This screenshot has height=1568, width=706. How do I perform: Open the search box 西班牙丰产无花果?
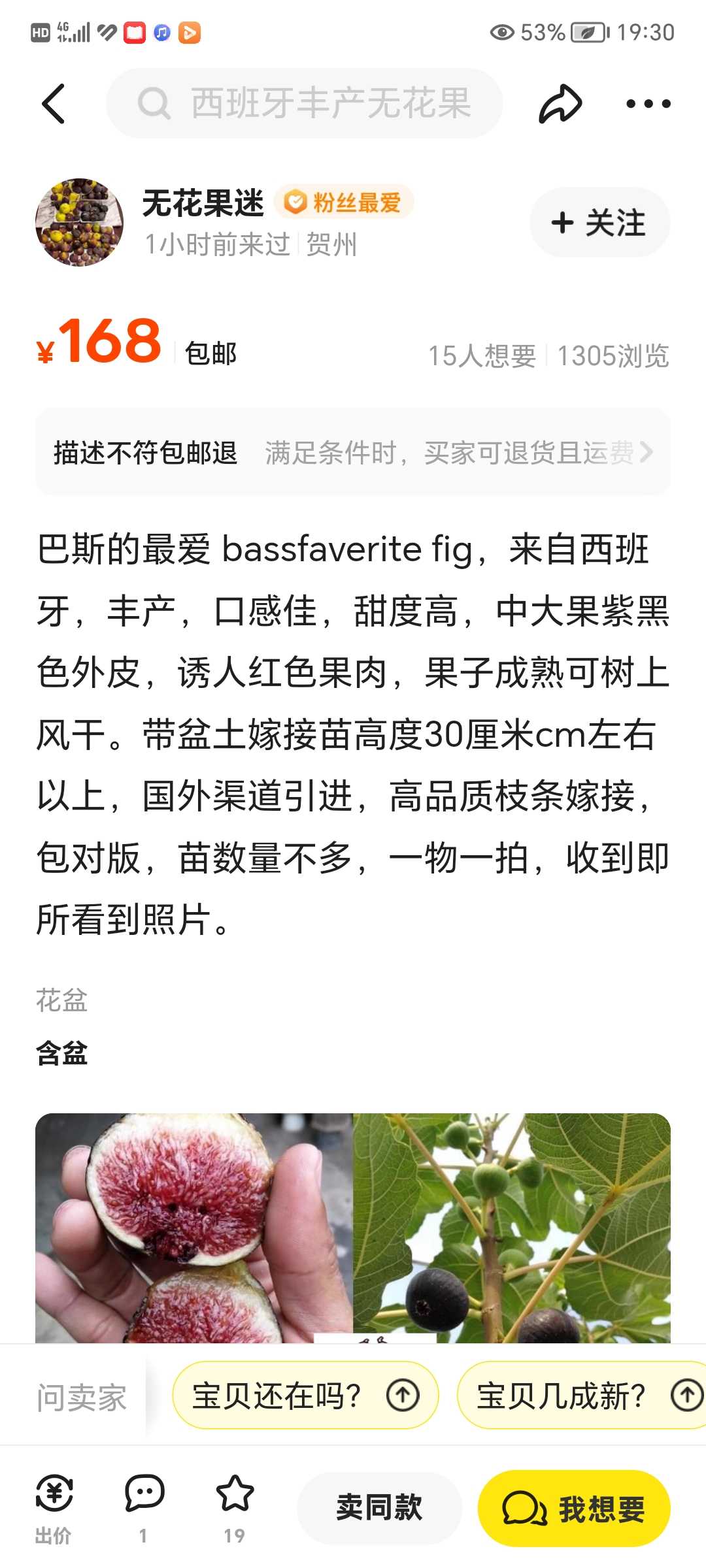point(305,103)
